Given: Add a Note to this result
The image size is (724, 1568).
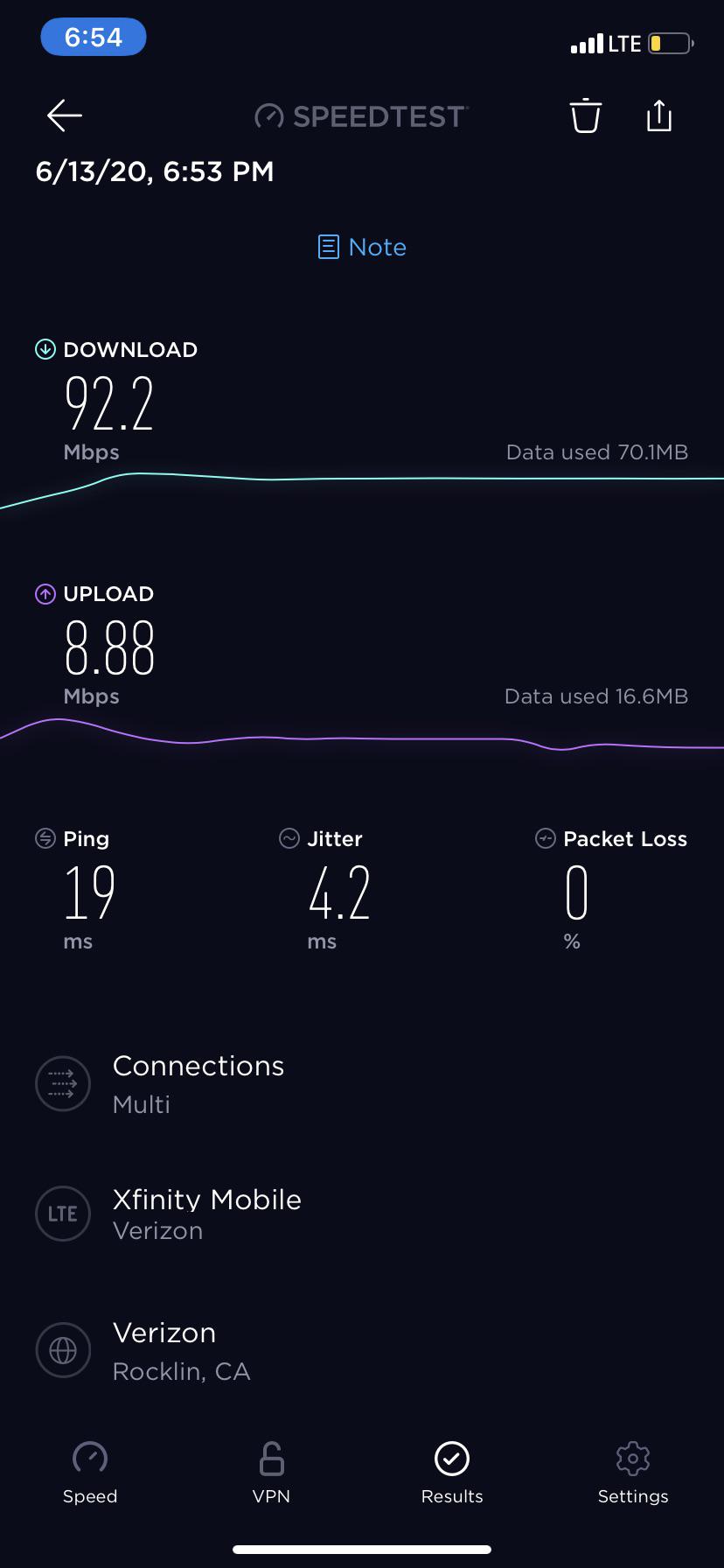Looking at the screenshot, I should pos(361,247).
